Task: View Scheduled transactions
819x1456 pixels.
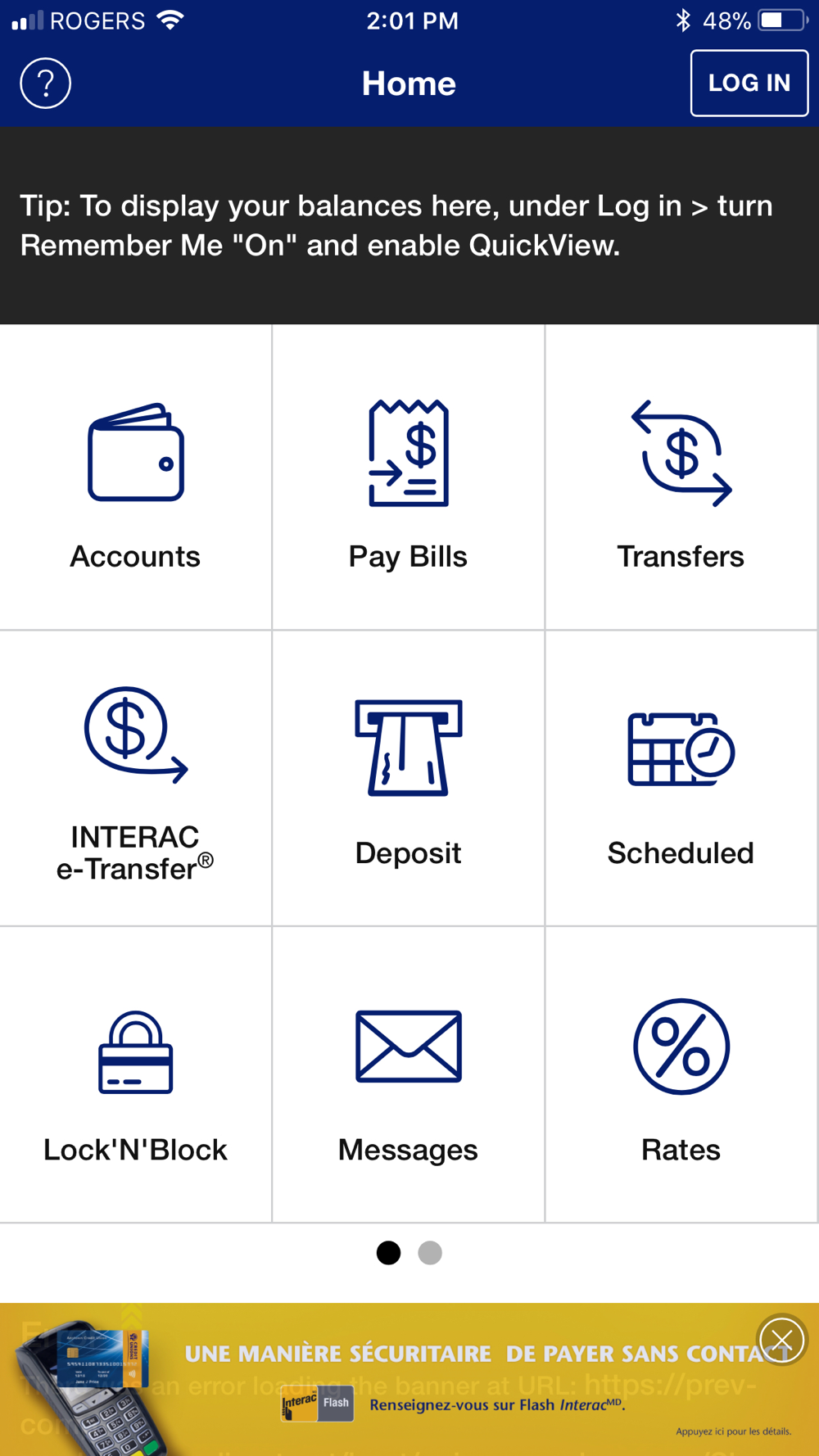Action: click(681, 778)
